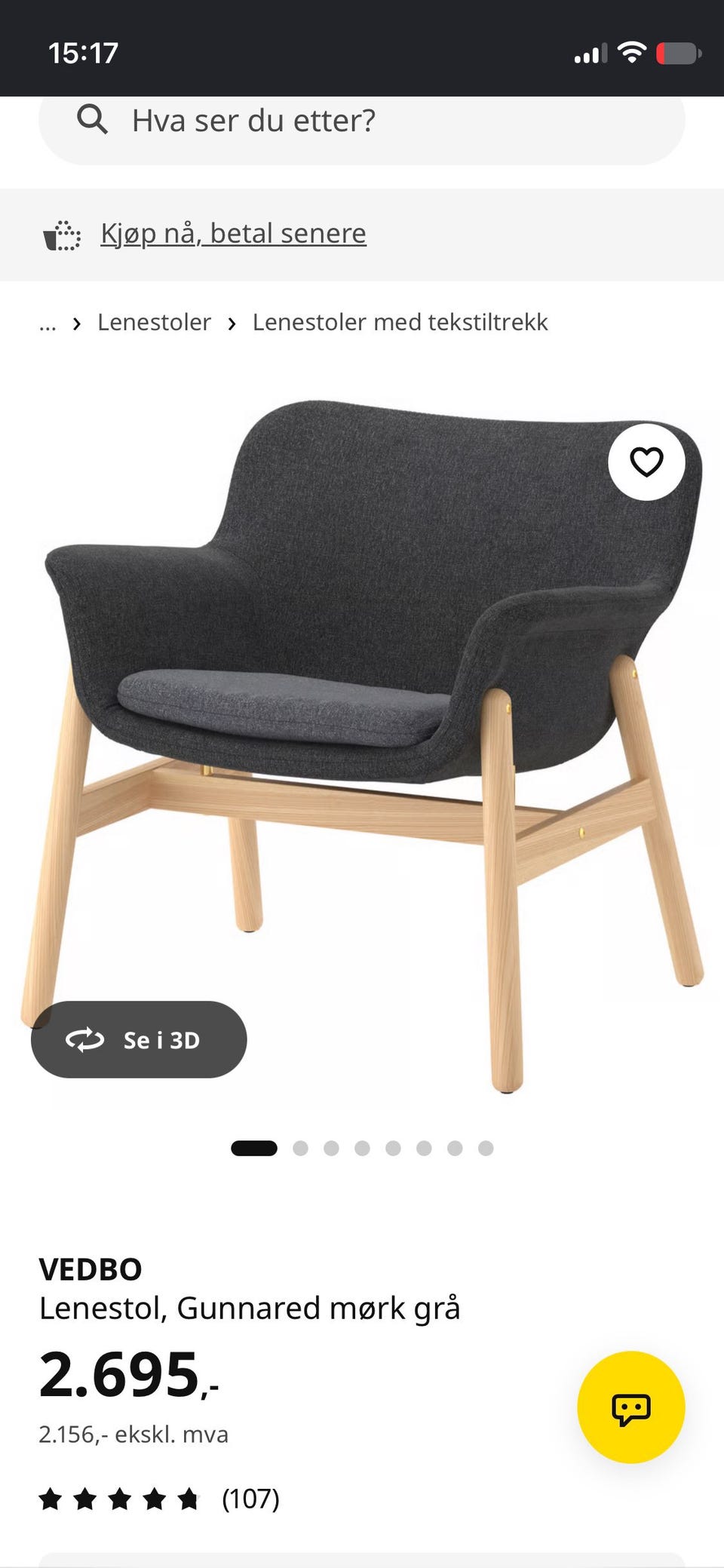Open the VEDBO chair product image

362,747
